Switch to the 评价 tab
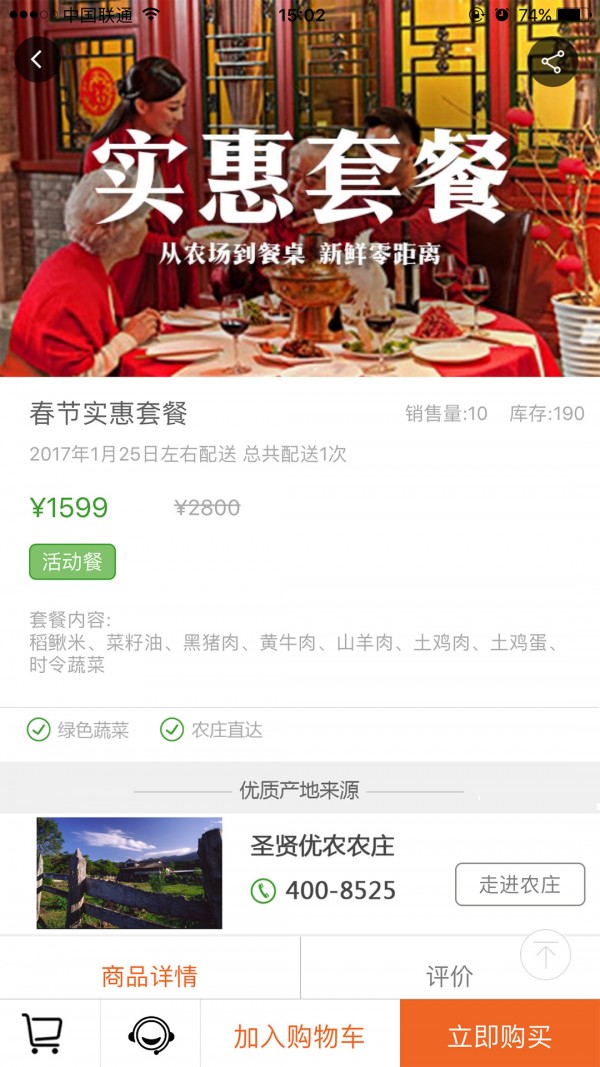 [x=449, y=975]
